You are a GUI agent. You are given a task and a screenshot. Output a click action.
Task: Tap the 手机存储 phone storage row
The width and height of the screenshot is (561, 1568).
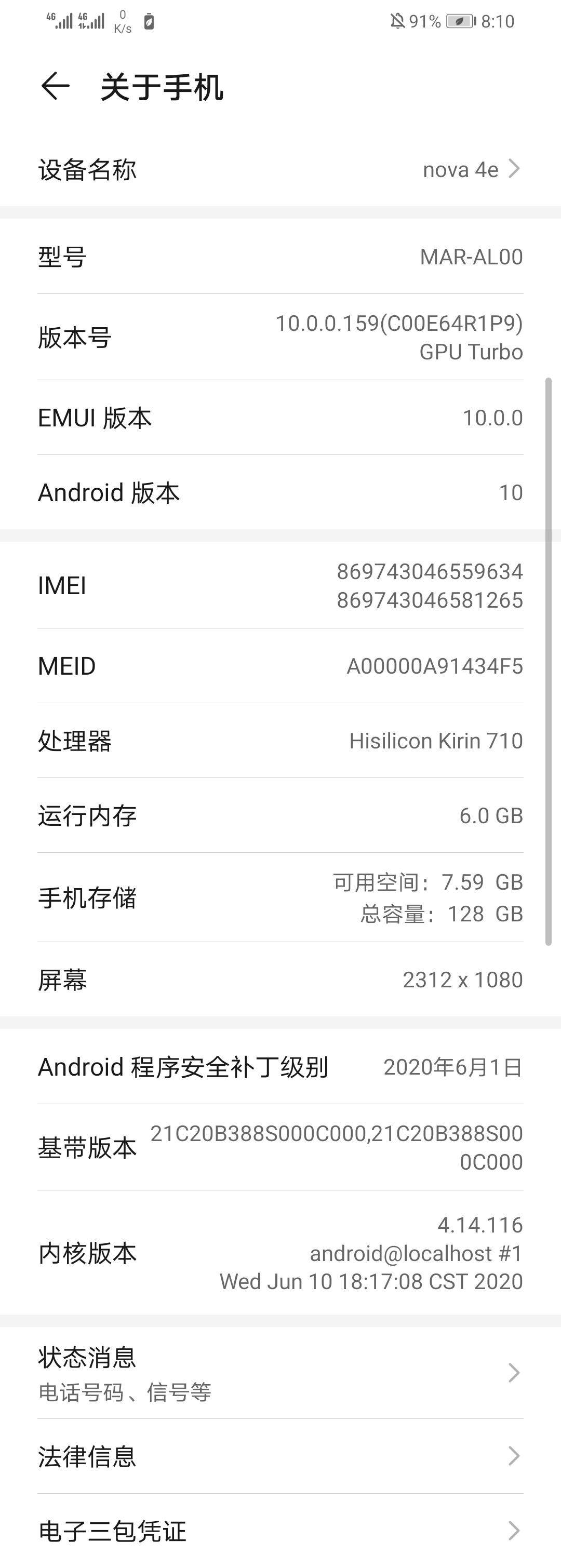coord(280,897)
